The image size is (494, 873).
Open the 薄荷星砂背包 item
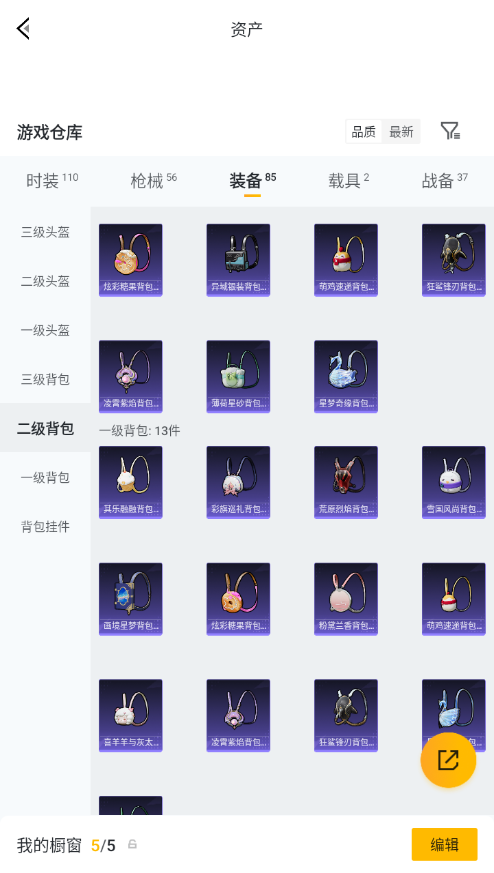pyautogui.click(x=238, y=376)
